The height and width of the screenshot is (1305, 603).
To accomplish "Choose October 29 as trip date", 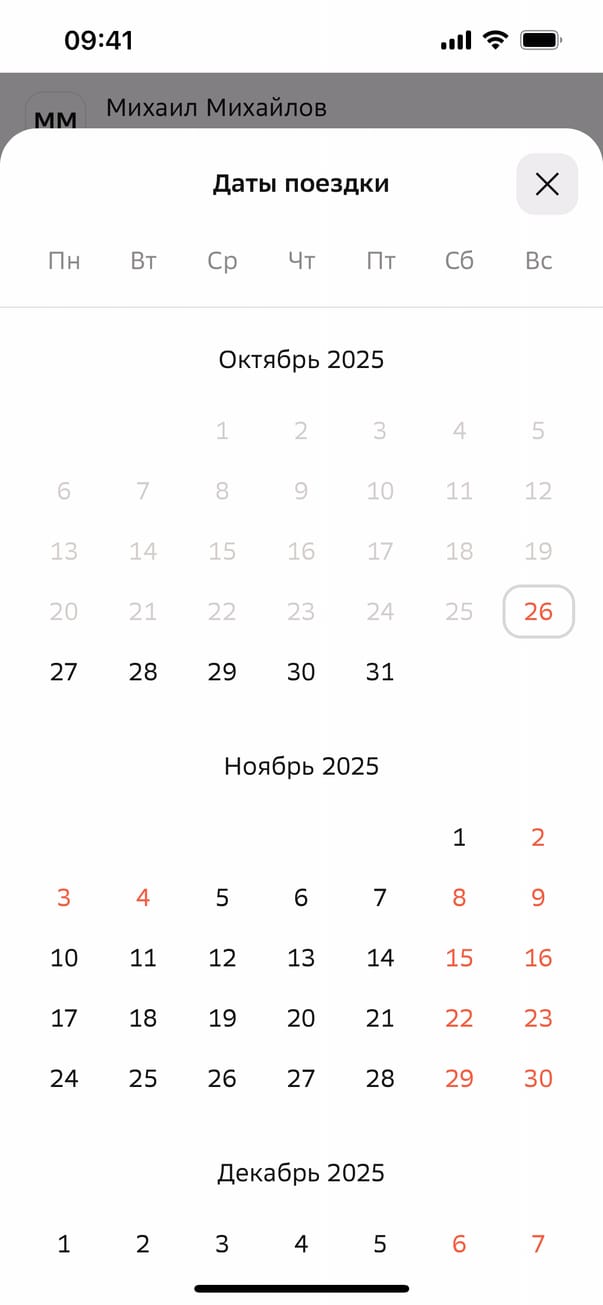I will [x=222, y=672].
